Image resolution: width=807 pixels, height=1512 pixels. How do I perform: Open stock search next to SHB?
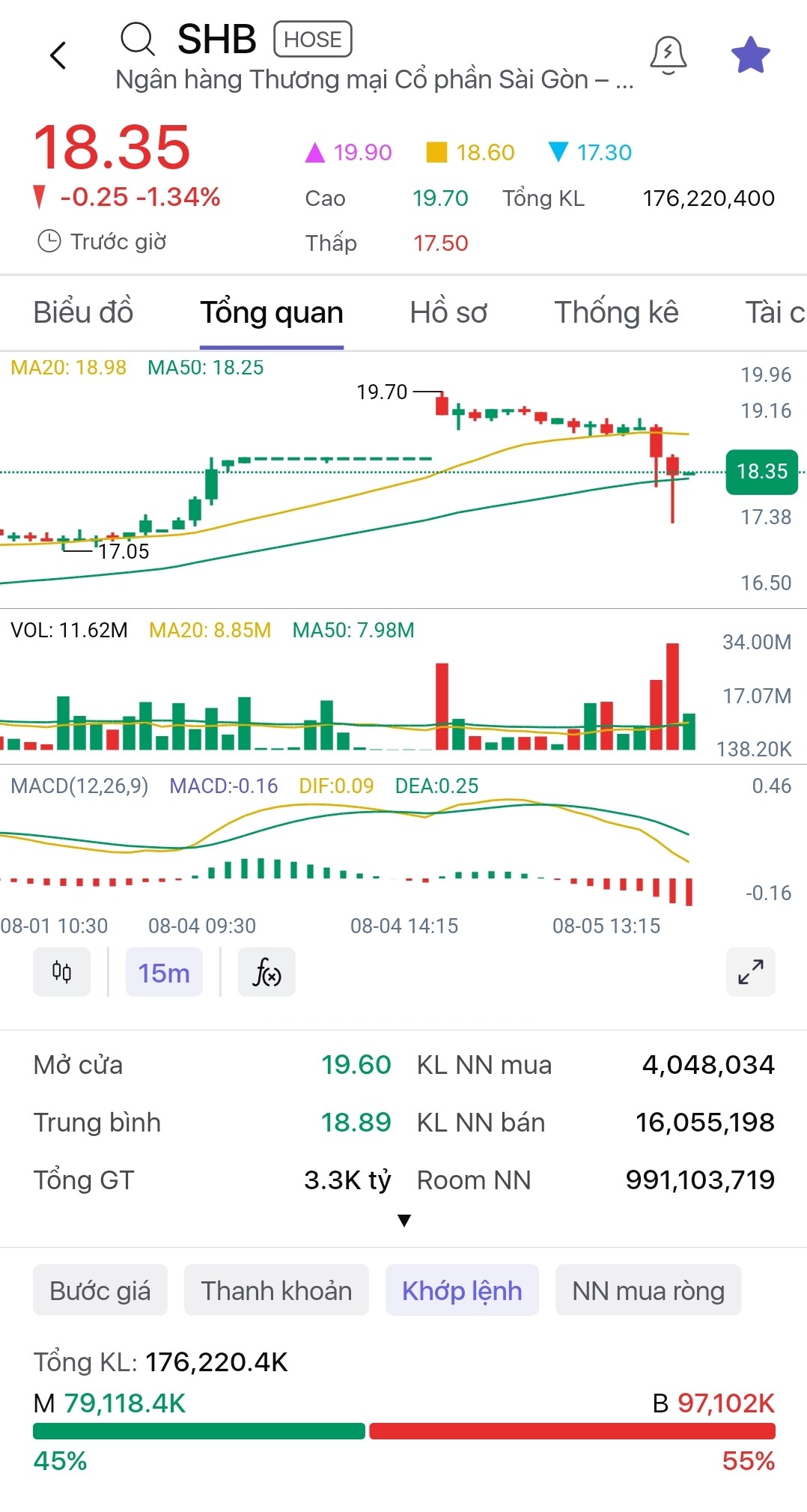click(x=138, y=39)
